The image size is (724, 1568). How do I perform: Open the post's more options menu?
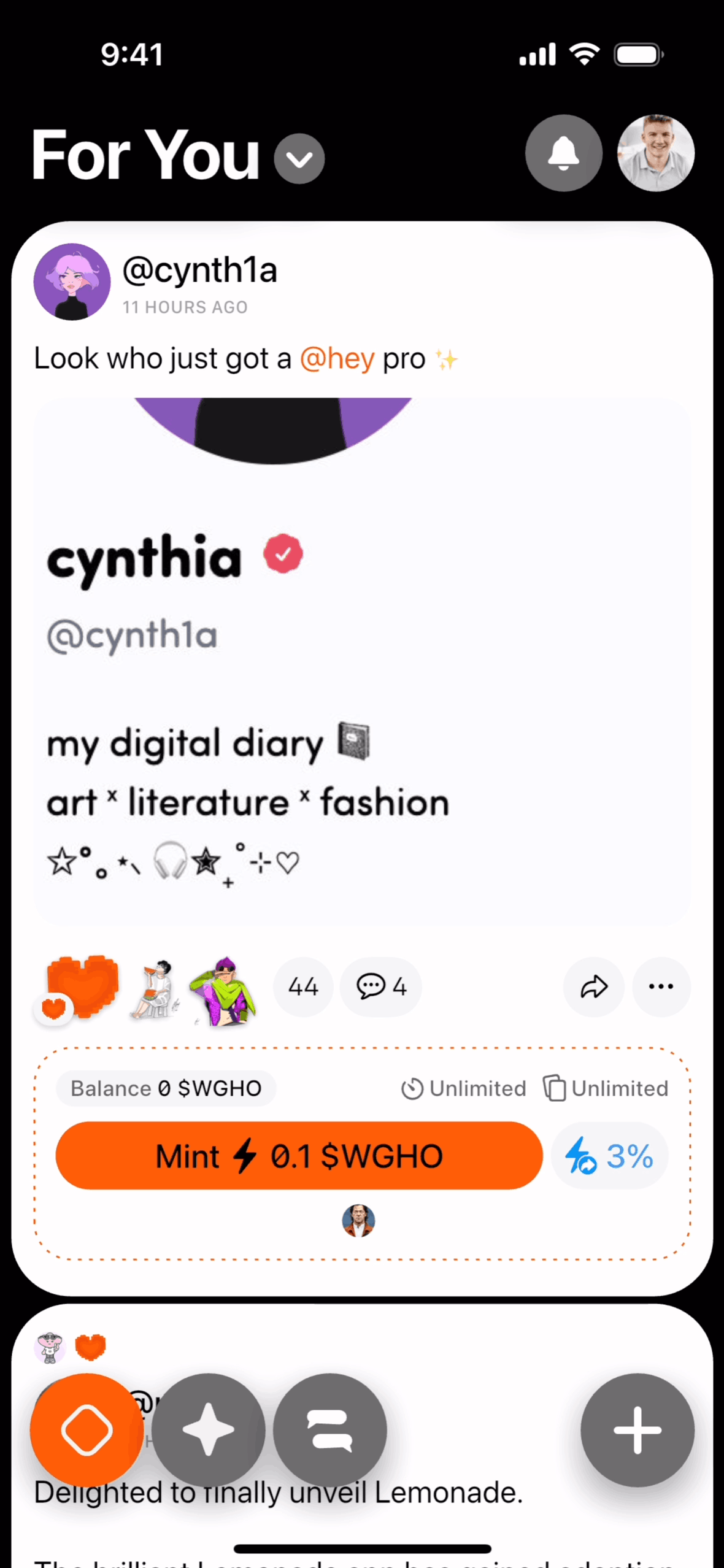pos(661,987)
